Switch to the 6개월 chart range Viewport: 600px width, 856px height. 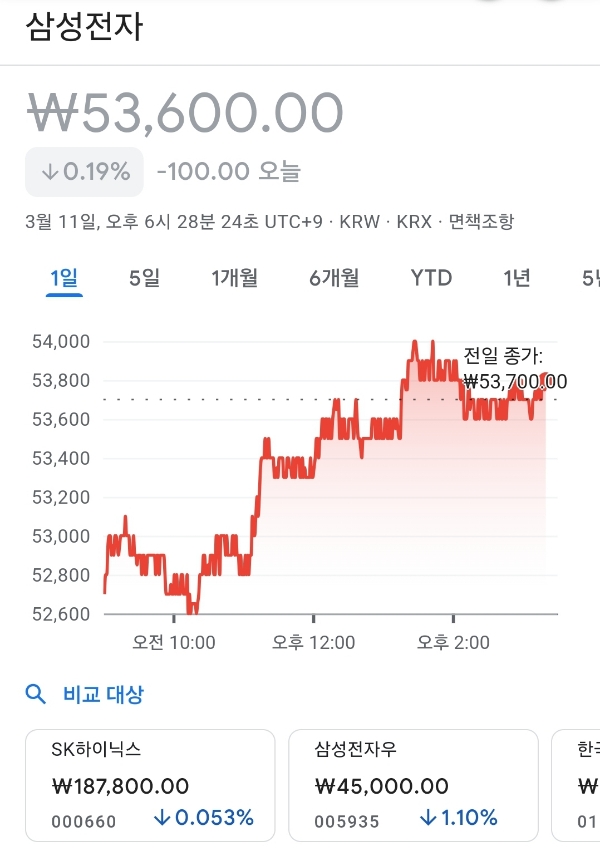pos(334,278)
